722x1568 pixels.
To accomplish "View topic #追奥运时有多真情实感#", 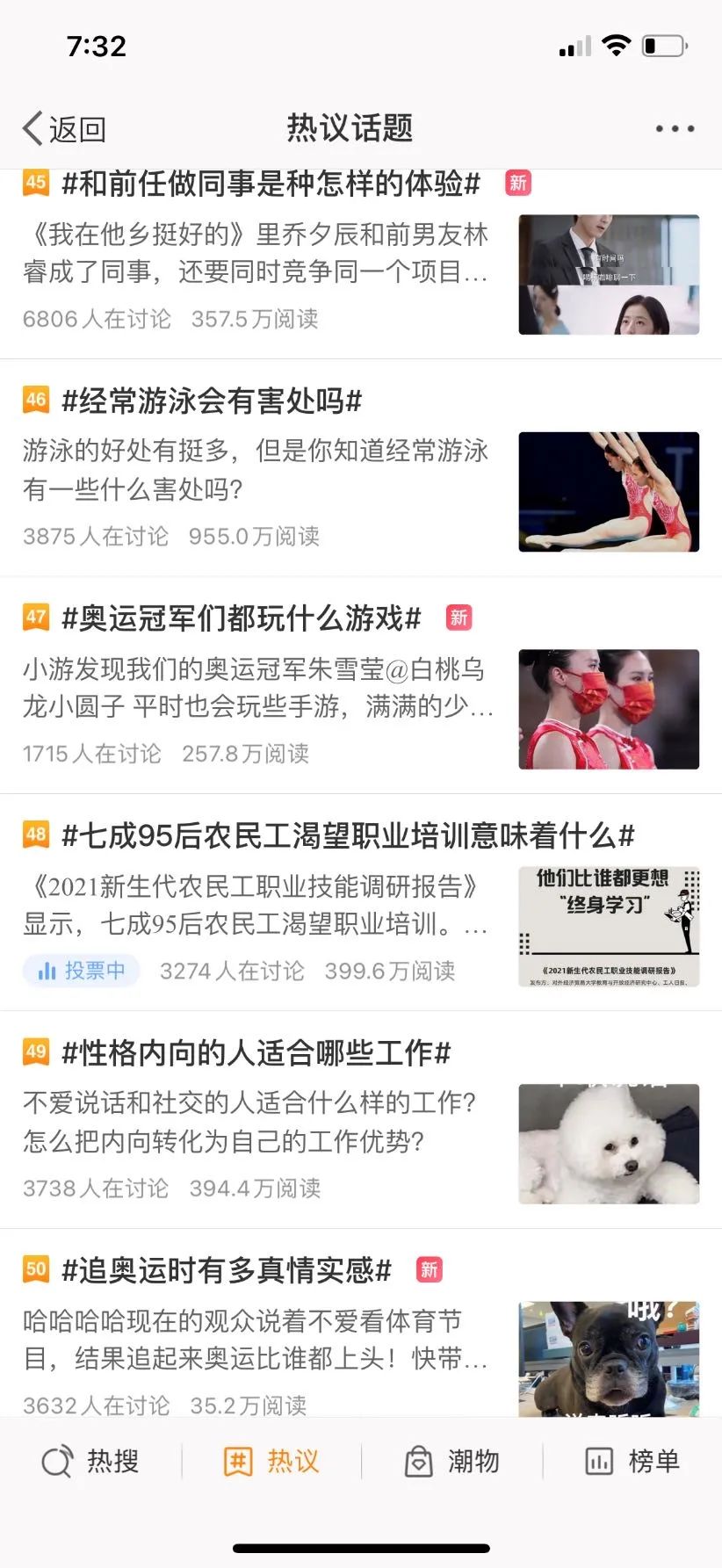I will click(226, 1270).
